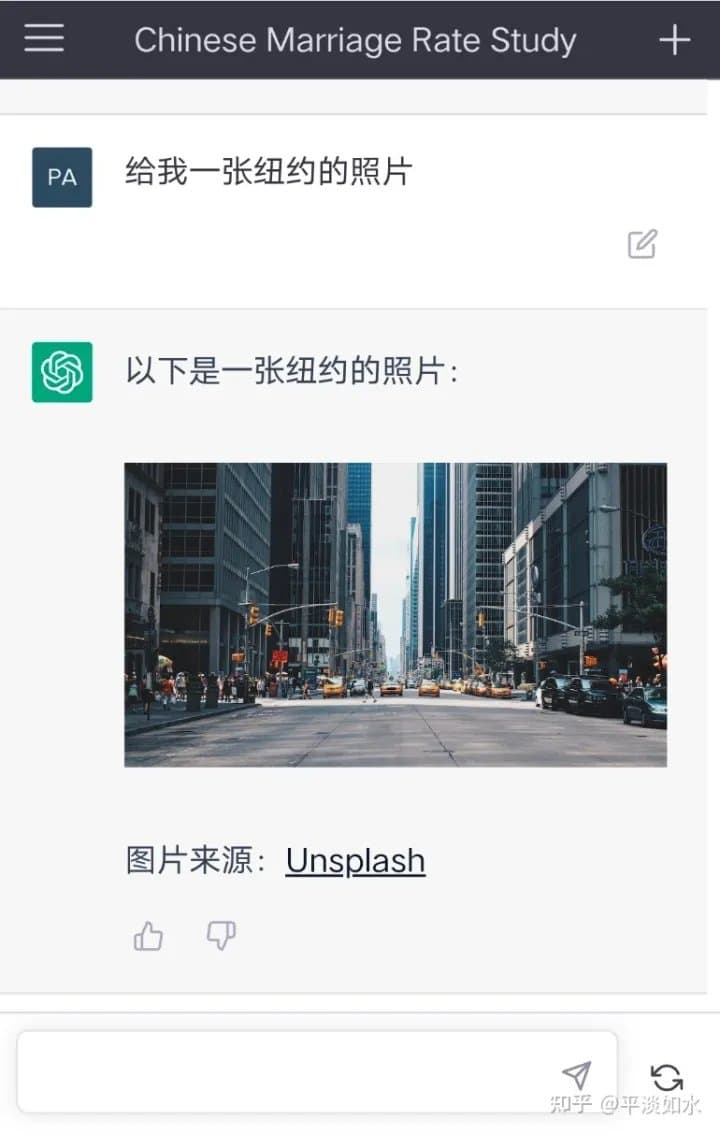Give the response a thumbs up
The height and width of the screenshot is (1134, 720).
pos(148,936)
